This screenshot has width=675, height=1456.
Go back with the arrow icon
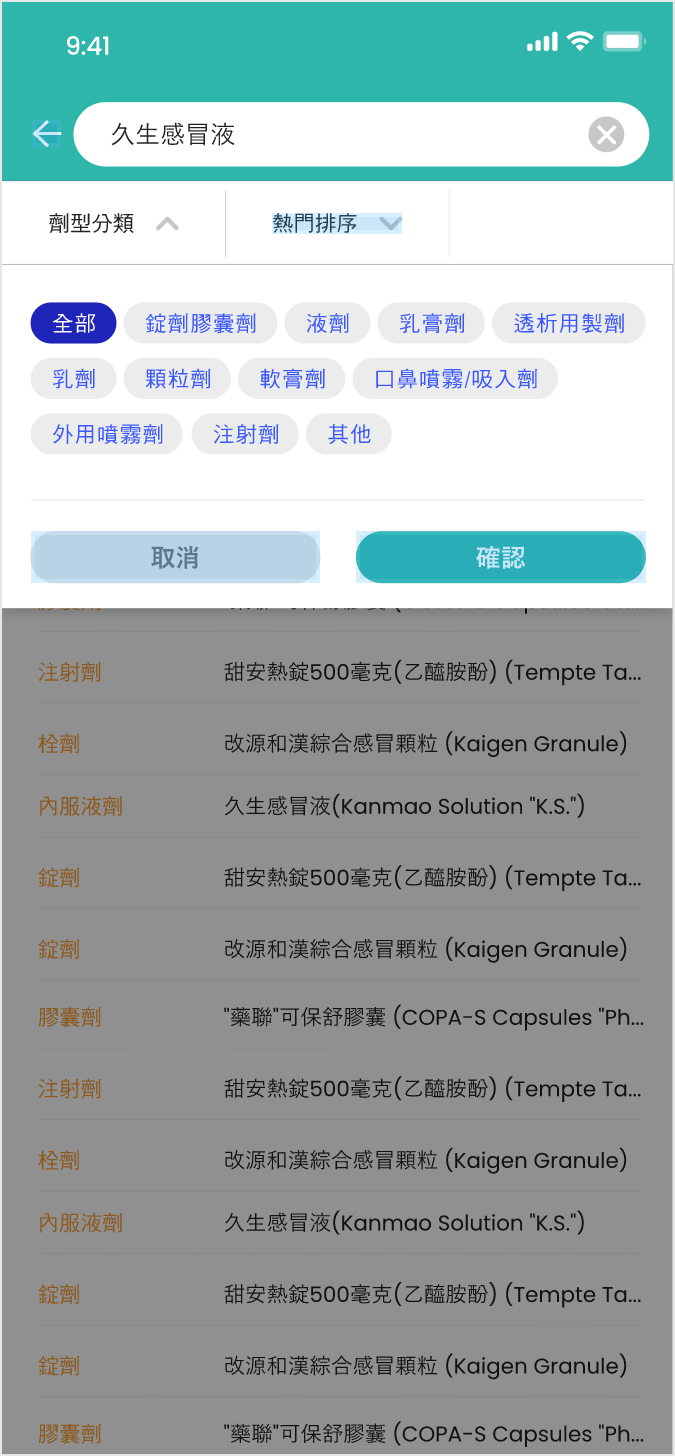point(46,134)
